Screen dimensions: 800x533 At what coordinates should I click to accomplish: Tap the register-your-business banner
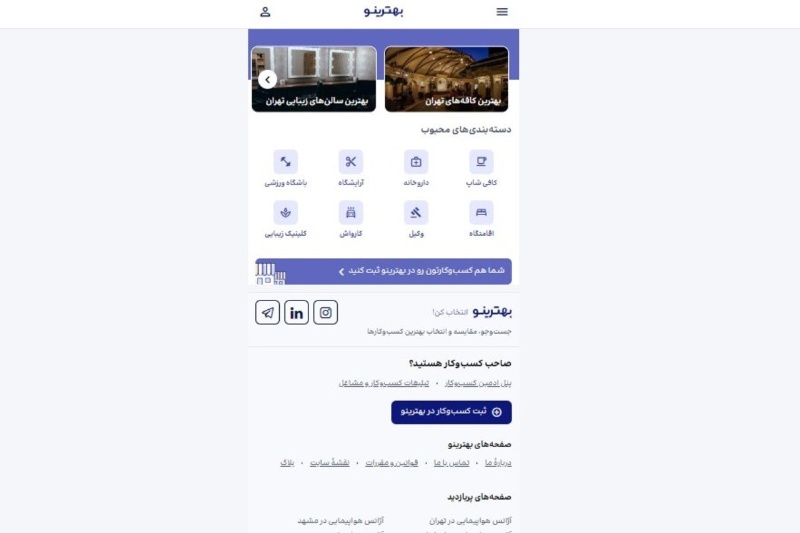click(x=382, y=271)
